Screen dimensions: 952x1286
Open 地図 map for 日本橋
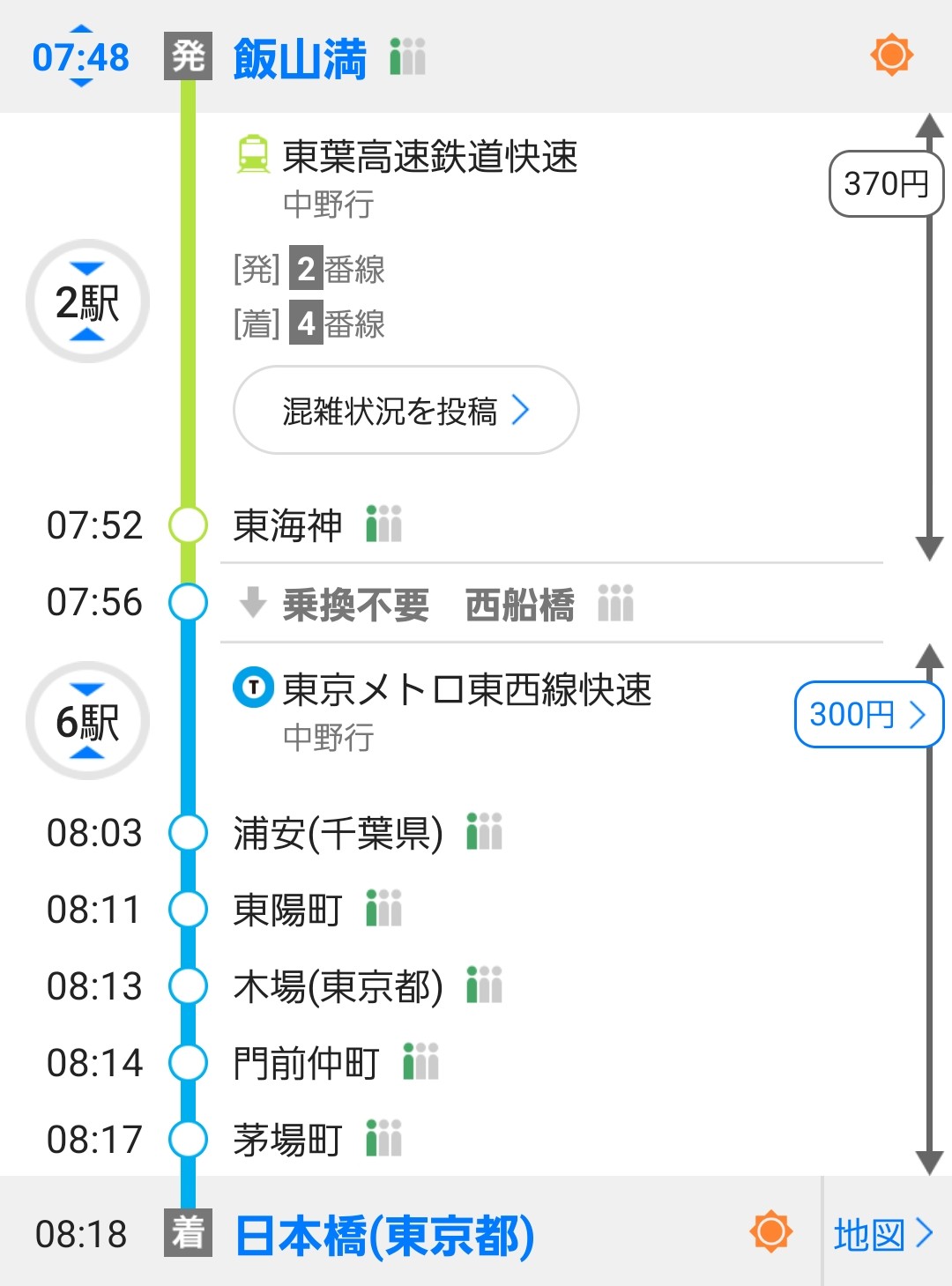click(883, 1234)
